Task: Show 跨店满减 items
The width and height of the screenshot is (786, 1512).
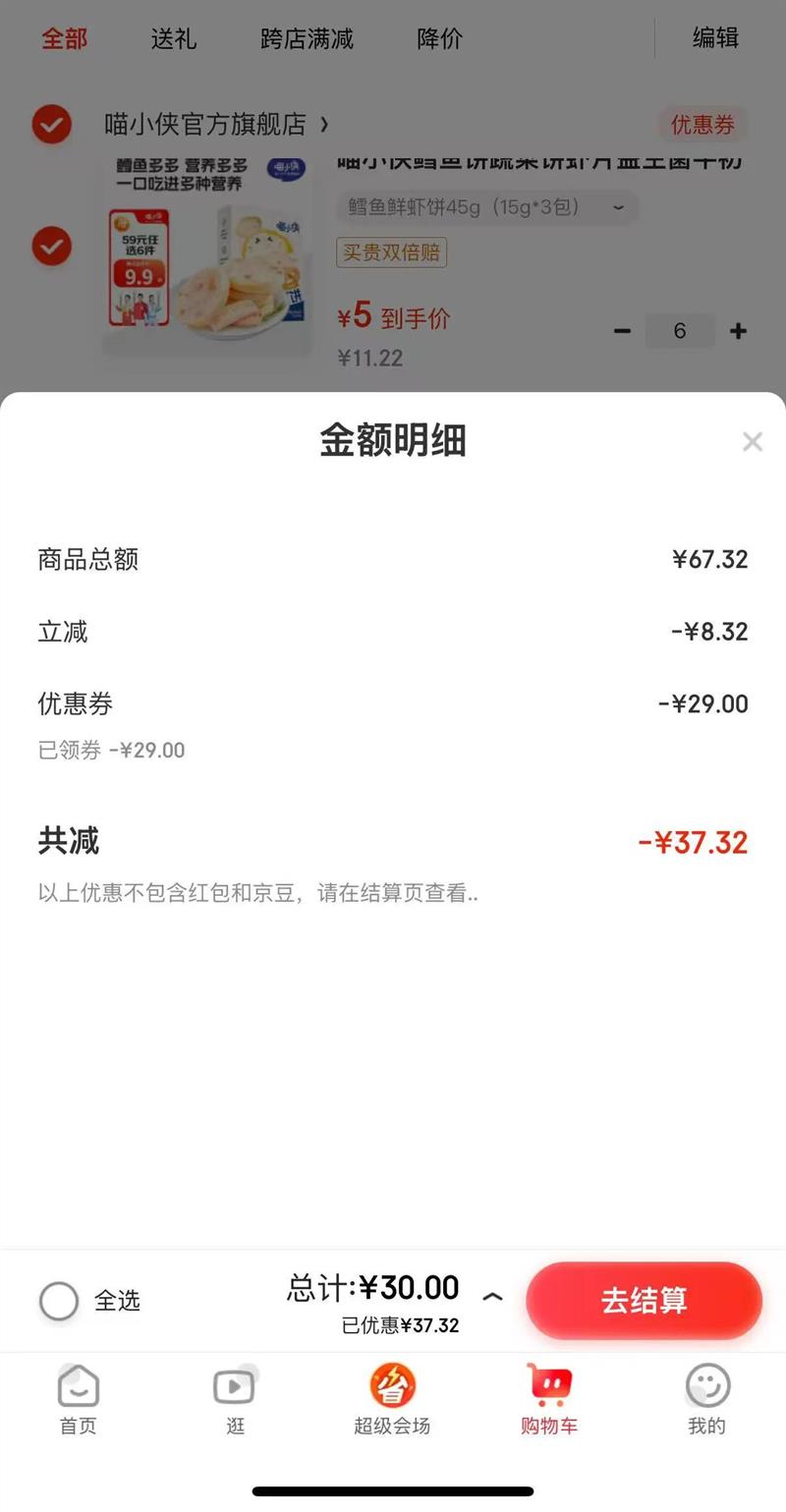Action: [307, 39]
